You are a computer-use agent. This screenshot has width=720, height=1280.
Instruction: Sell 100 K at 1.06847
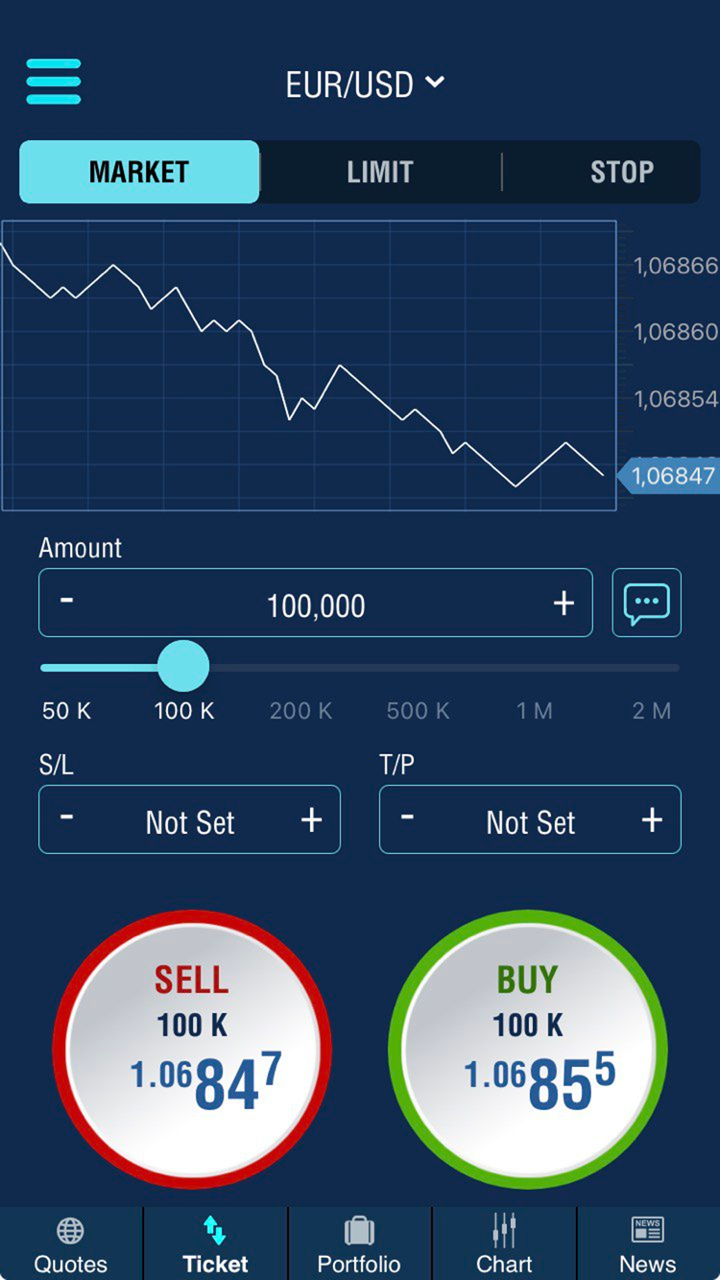pos(192,1049)
